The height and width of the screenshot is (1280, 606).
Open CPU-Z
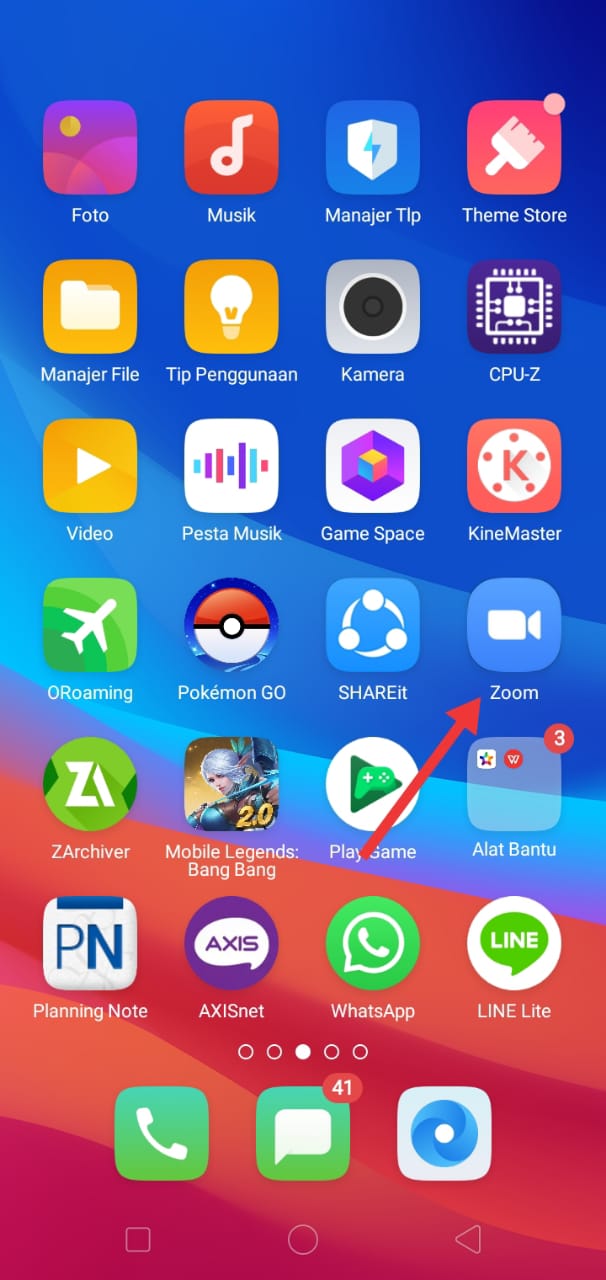point(514,307)
